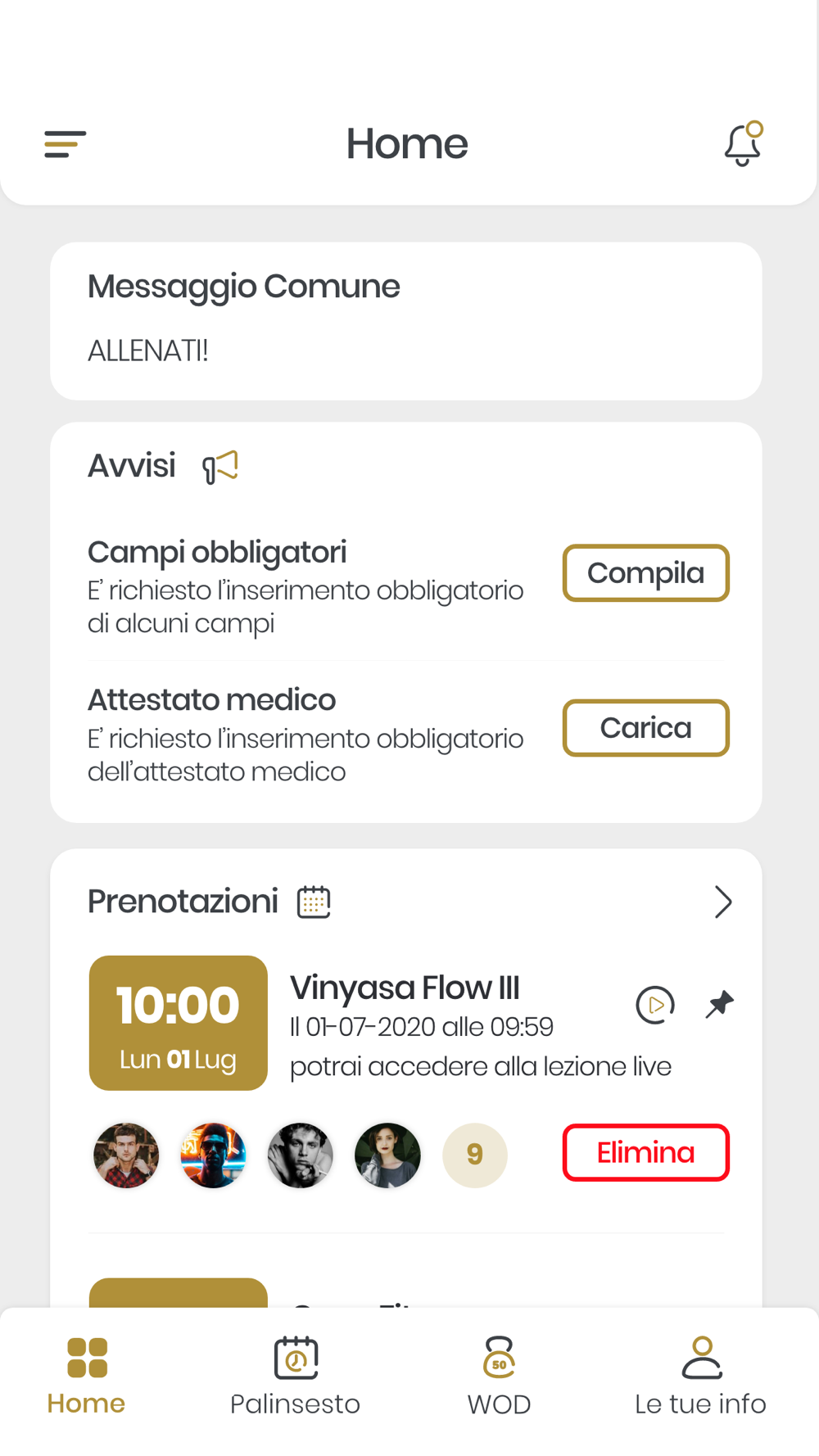This screenshot has height=1456, width=819.
Task: Open the drawer menu
Action: tap(66, 144)
